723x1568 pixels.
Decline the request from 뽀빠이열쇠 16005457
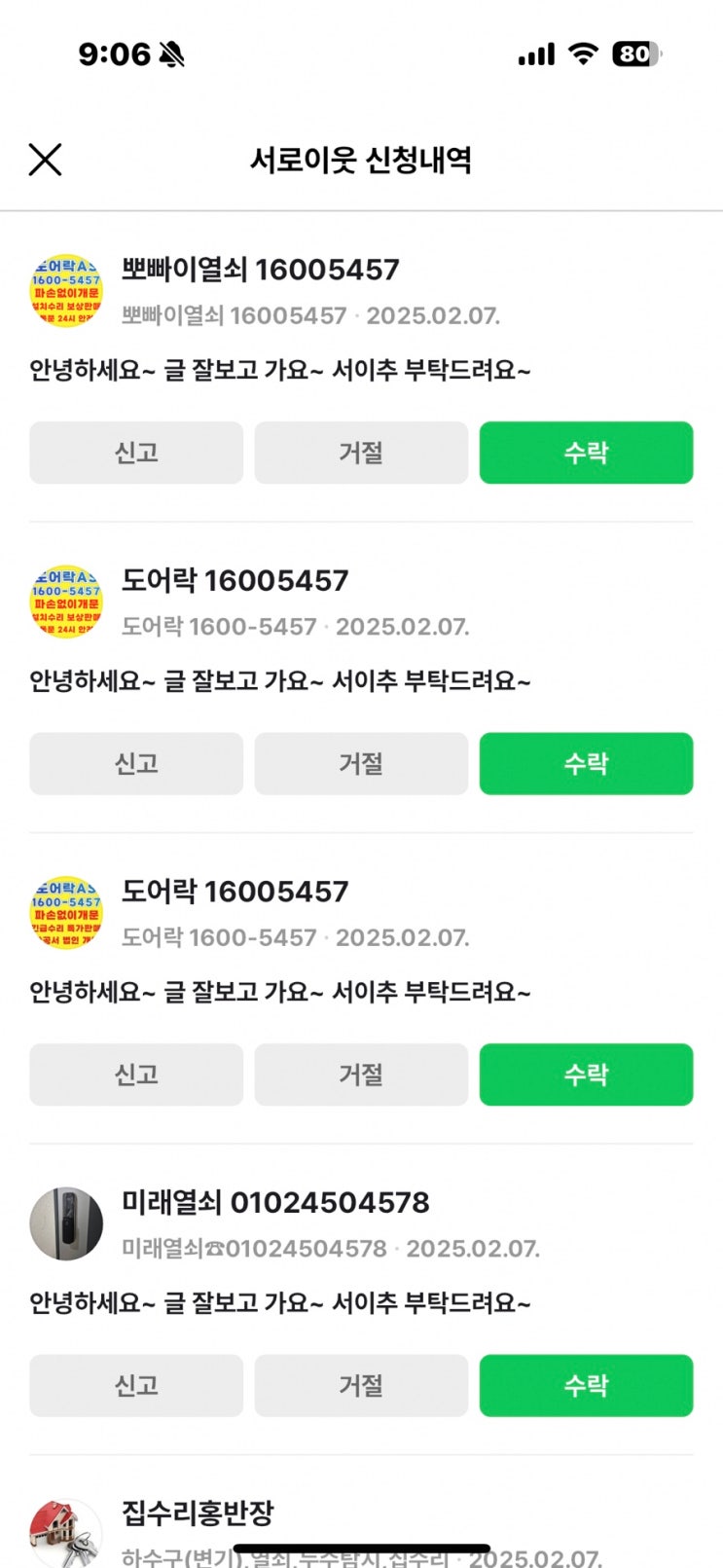[361, 453]
